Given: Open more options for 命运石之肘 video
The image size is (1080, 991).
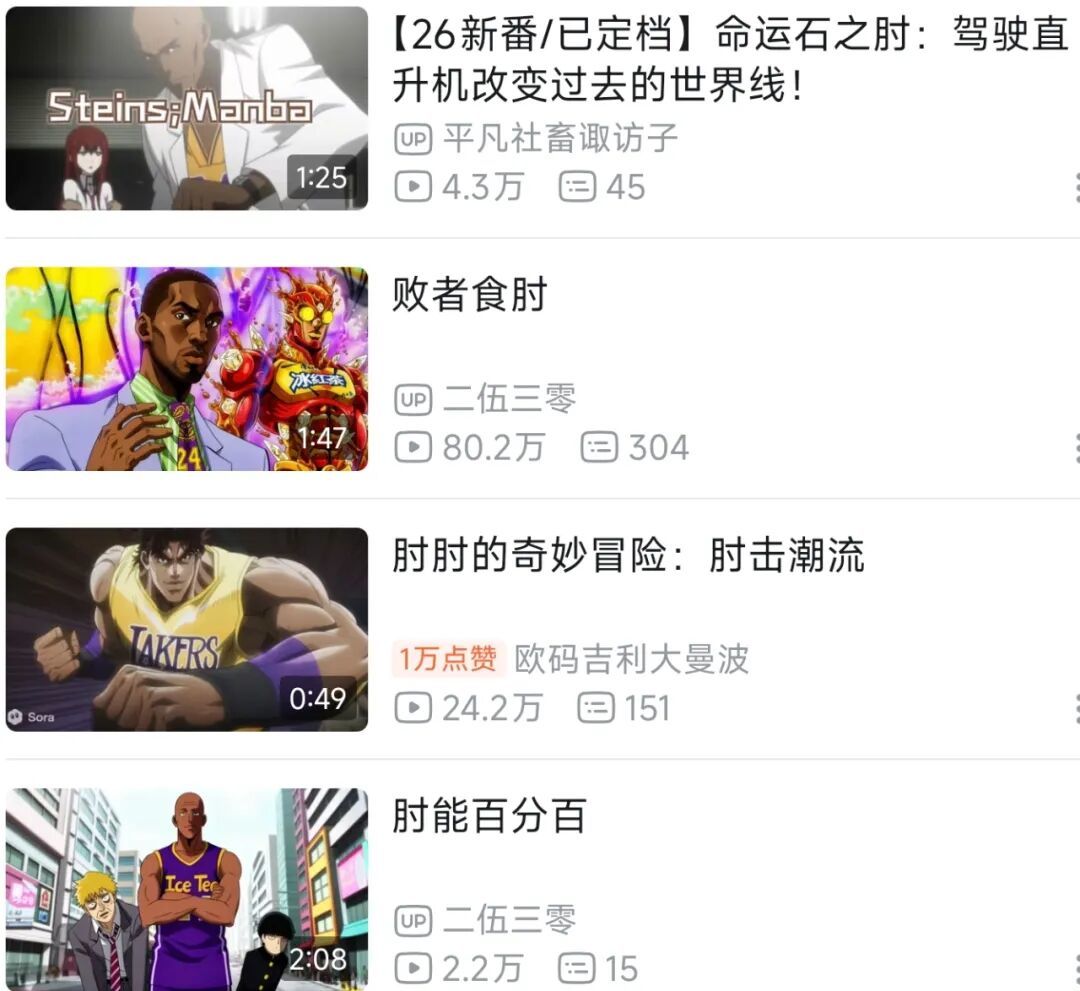Looking at the screenshot, I should pos(1075,187).
